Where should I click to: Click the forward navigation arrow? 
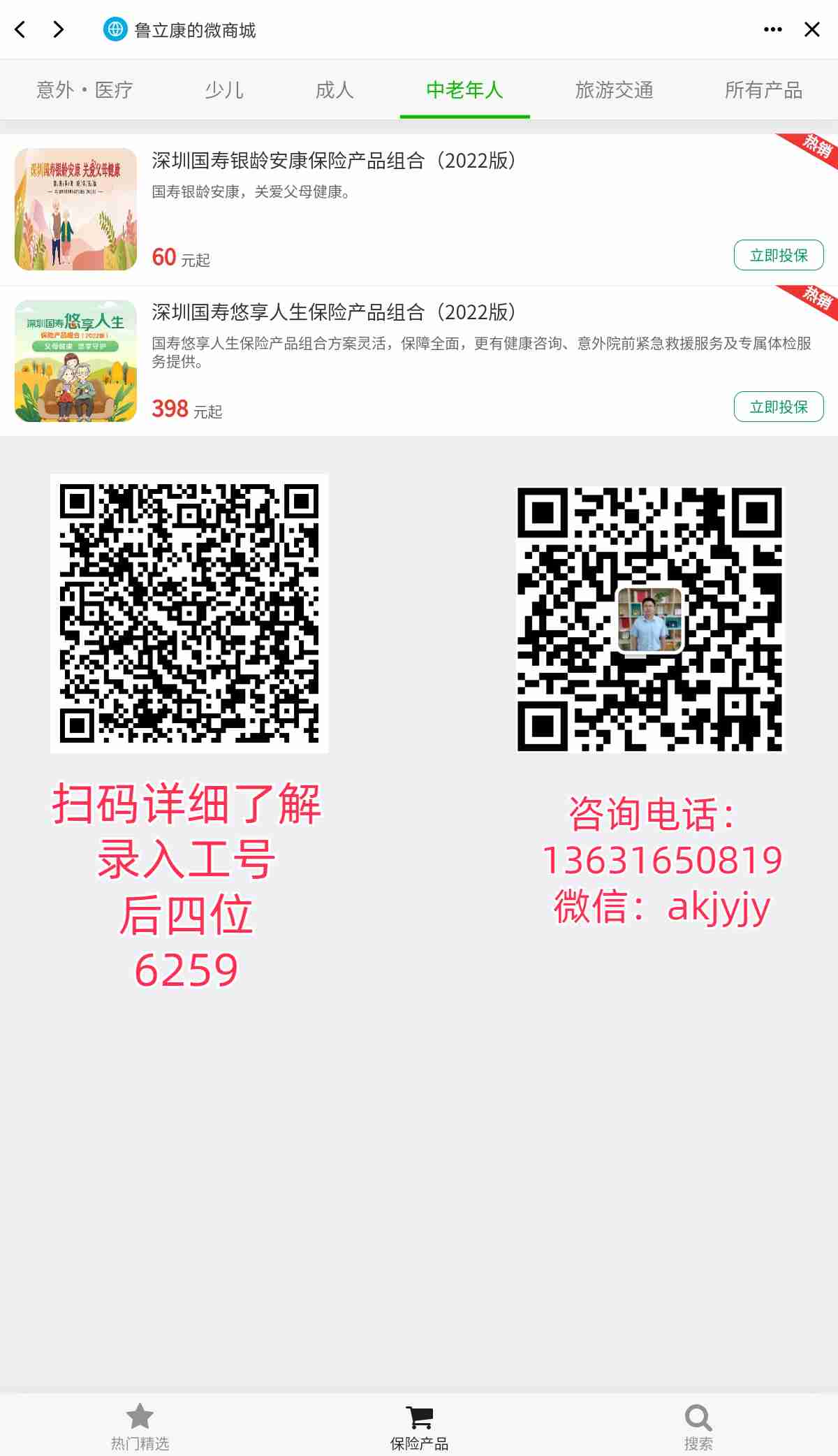(x=58, y=29)
